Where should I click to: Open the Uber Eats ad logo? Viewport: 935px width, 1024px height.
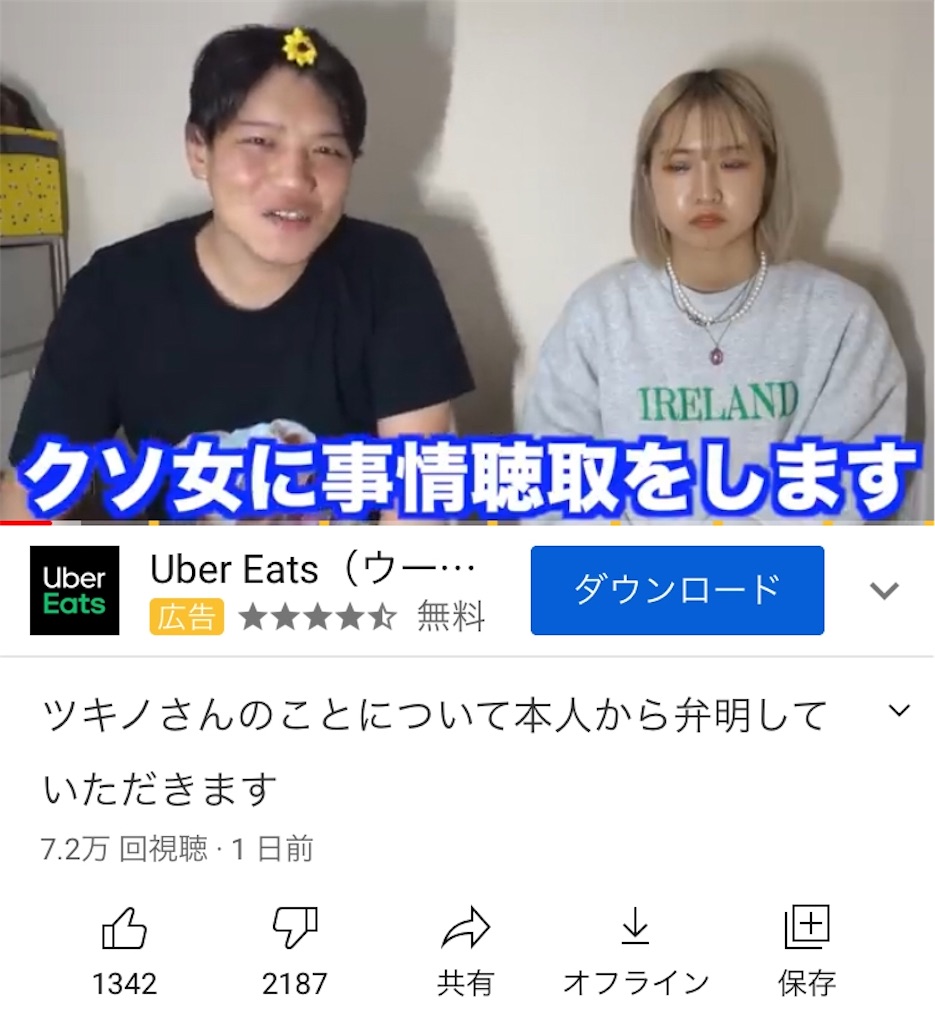(x=75, y=590)
